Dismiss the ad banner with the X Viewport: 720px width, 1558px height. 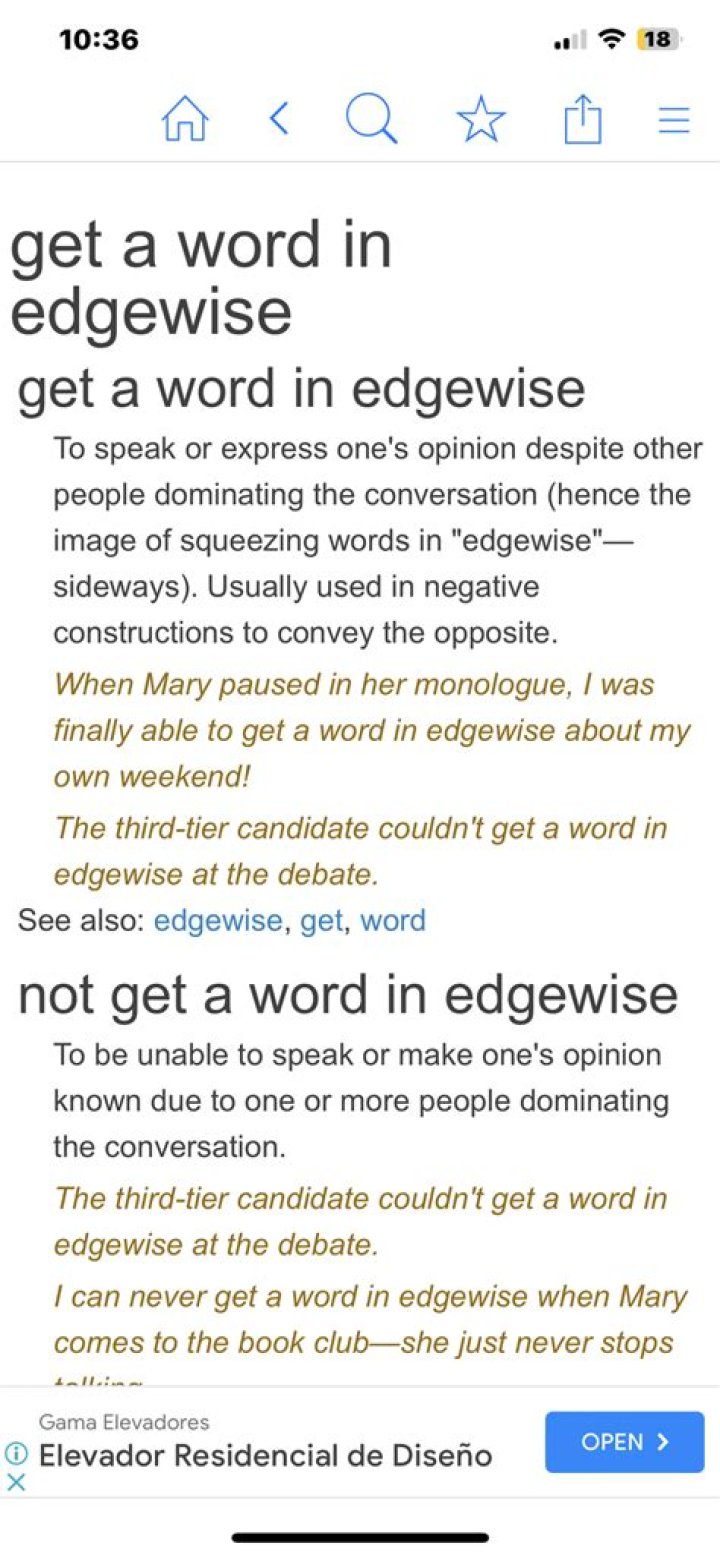pyautogui.click(x=16, y=1482)
